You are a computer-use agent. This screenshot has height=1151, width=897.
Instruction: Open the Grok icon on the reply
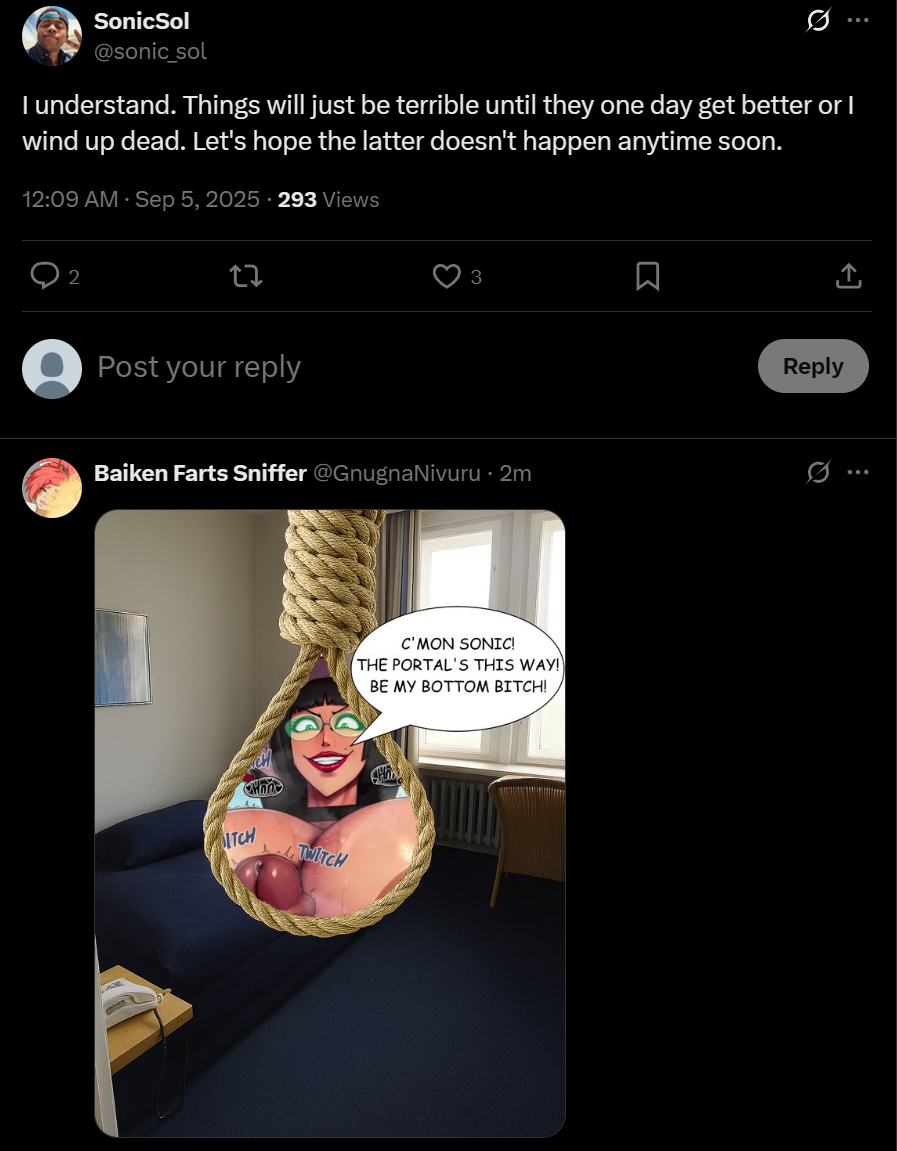coord(818,473)
